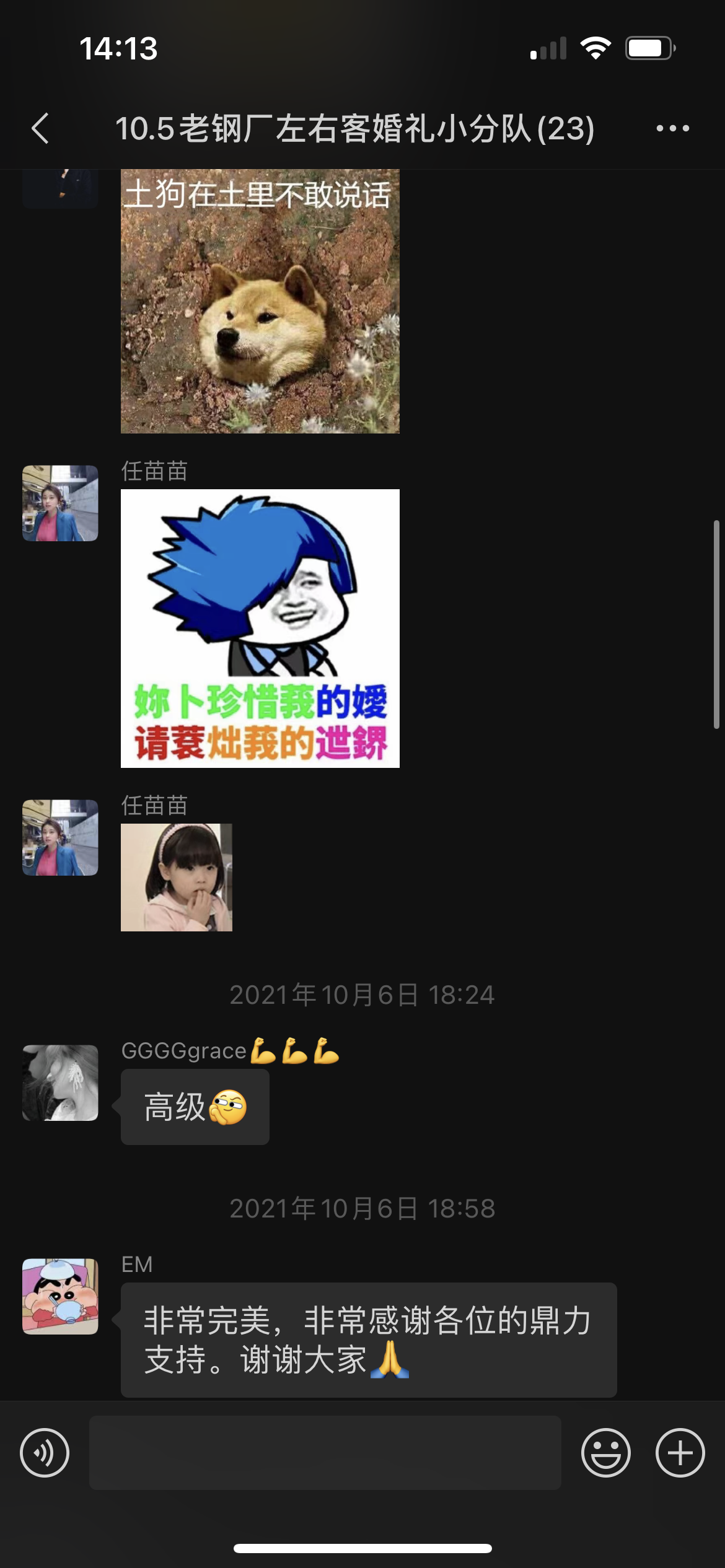Open the plus attachments menu
The width and height of the screenshot is (725, 1568).
pyautogui.click(x=680, y=1453)
